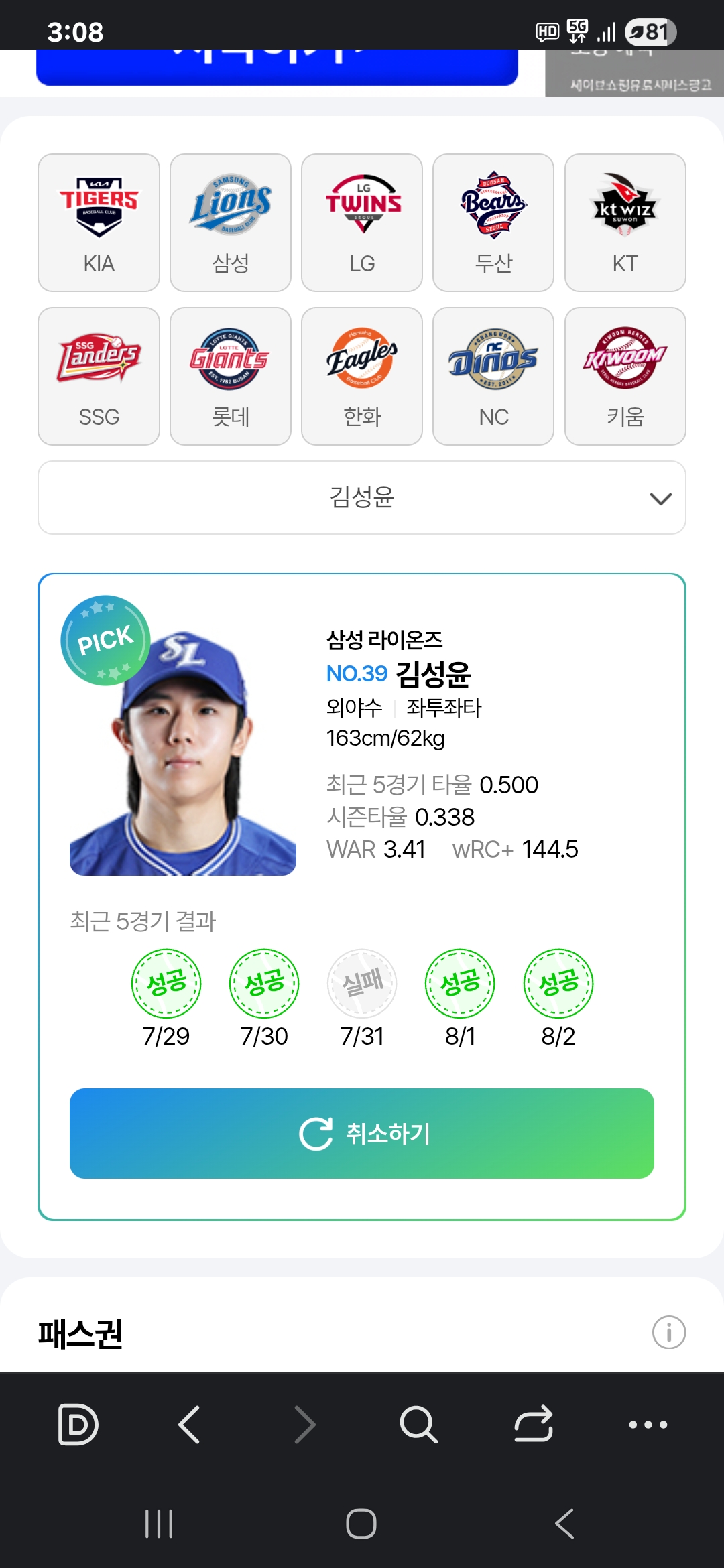The height and width of the screenshot is (1568, 724).
Task: Expand the 김성윤 player dropdown
Action: 362,497
